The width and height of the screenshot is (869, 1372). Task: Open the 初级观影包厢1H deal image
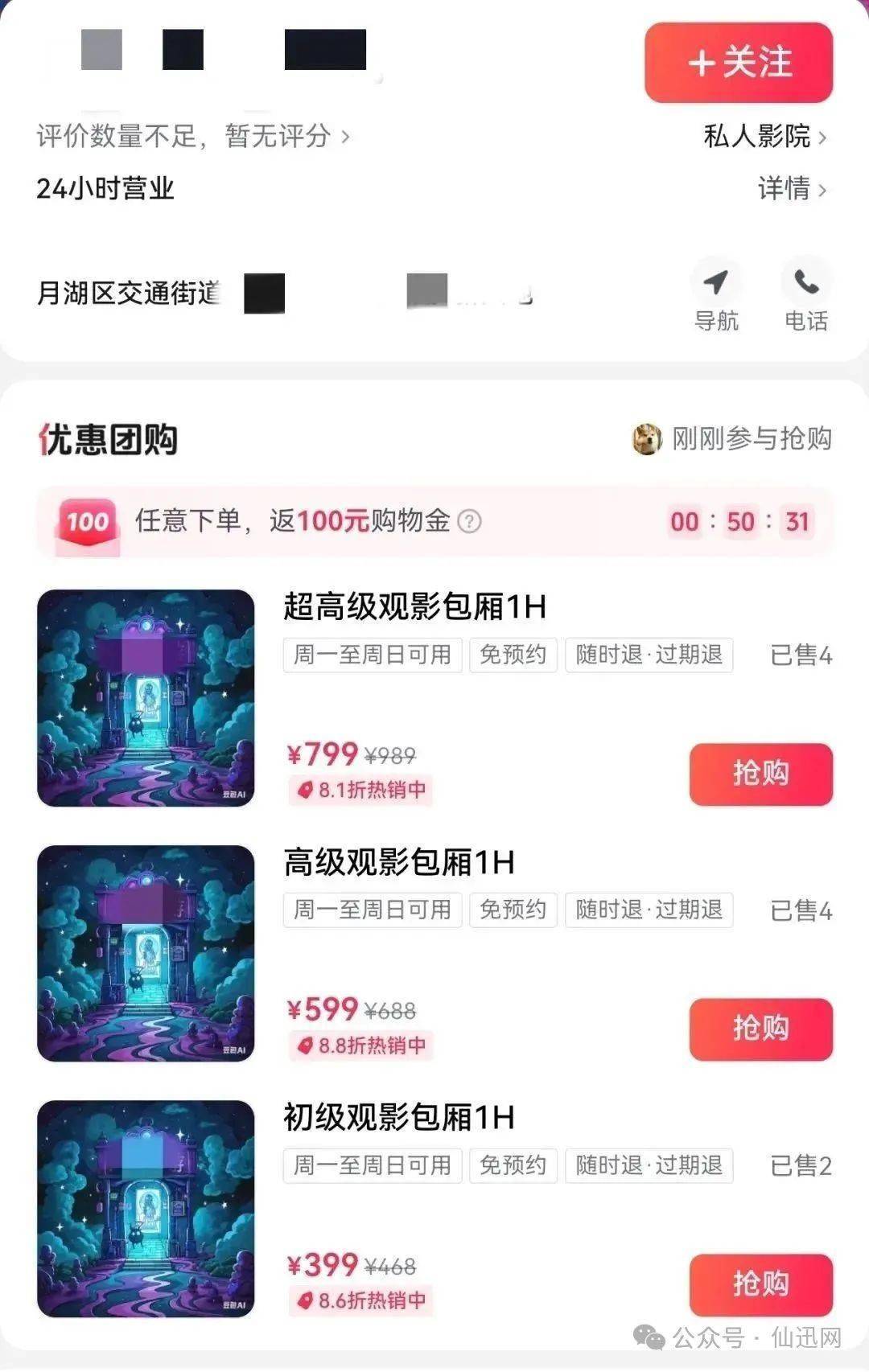coord(146,1208)
